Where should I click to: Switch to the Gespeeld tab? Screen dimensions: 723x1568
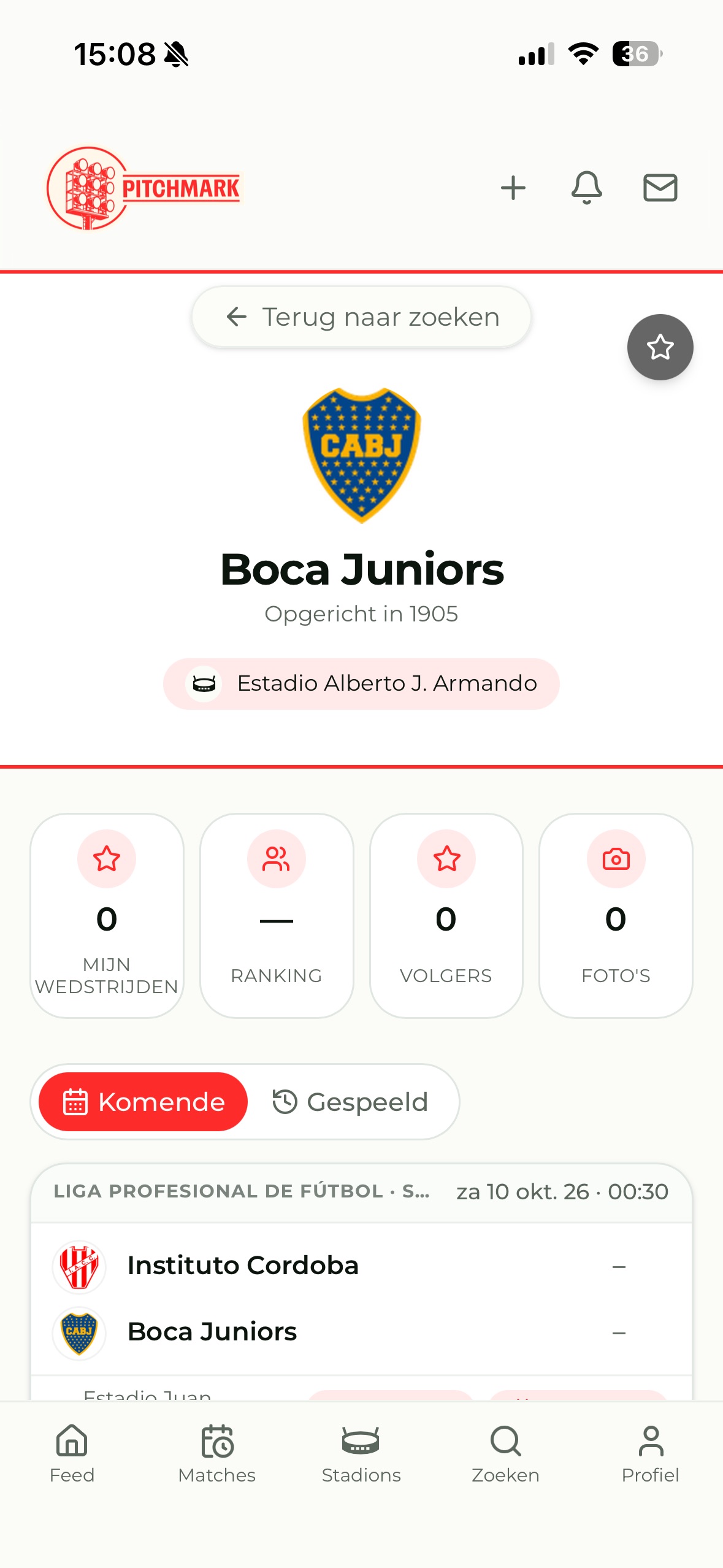pos(350,1102)
